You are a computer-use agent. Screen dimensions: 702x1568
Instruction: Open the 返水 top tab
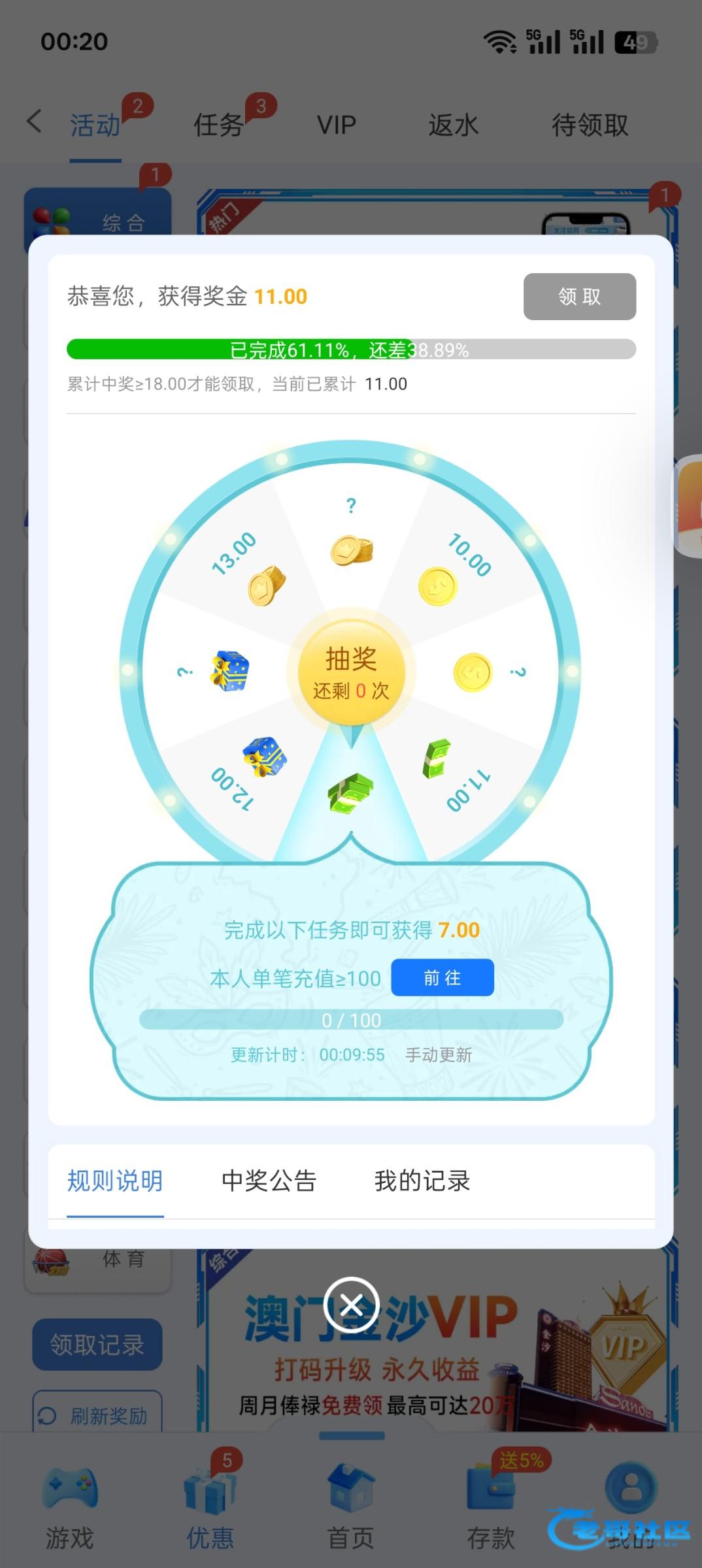coord(453,125)
